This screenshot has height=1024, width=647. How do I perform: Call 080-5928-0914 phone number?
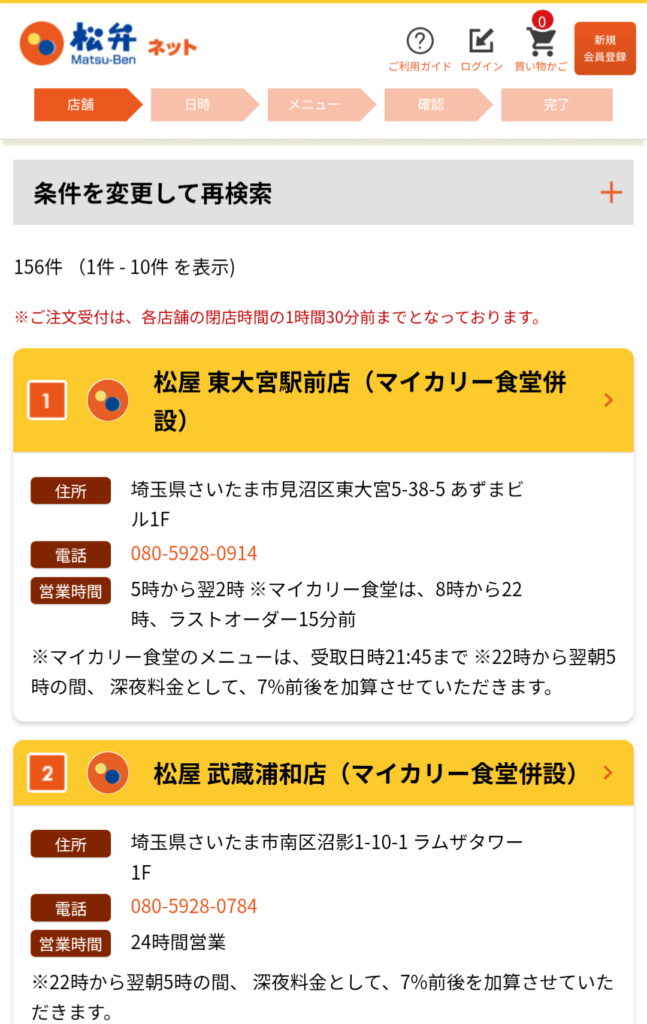pyautogui.click(x=194, y=553)
